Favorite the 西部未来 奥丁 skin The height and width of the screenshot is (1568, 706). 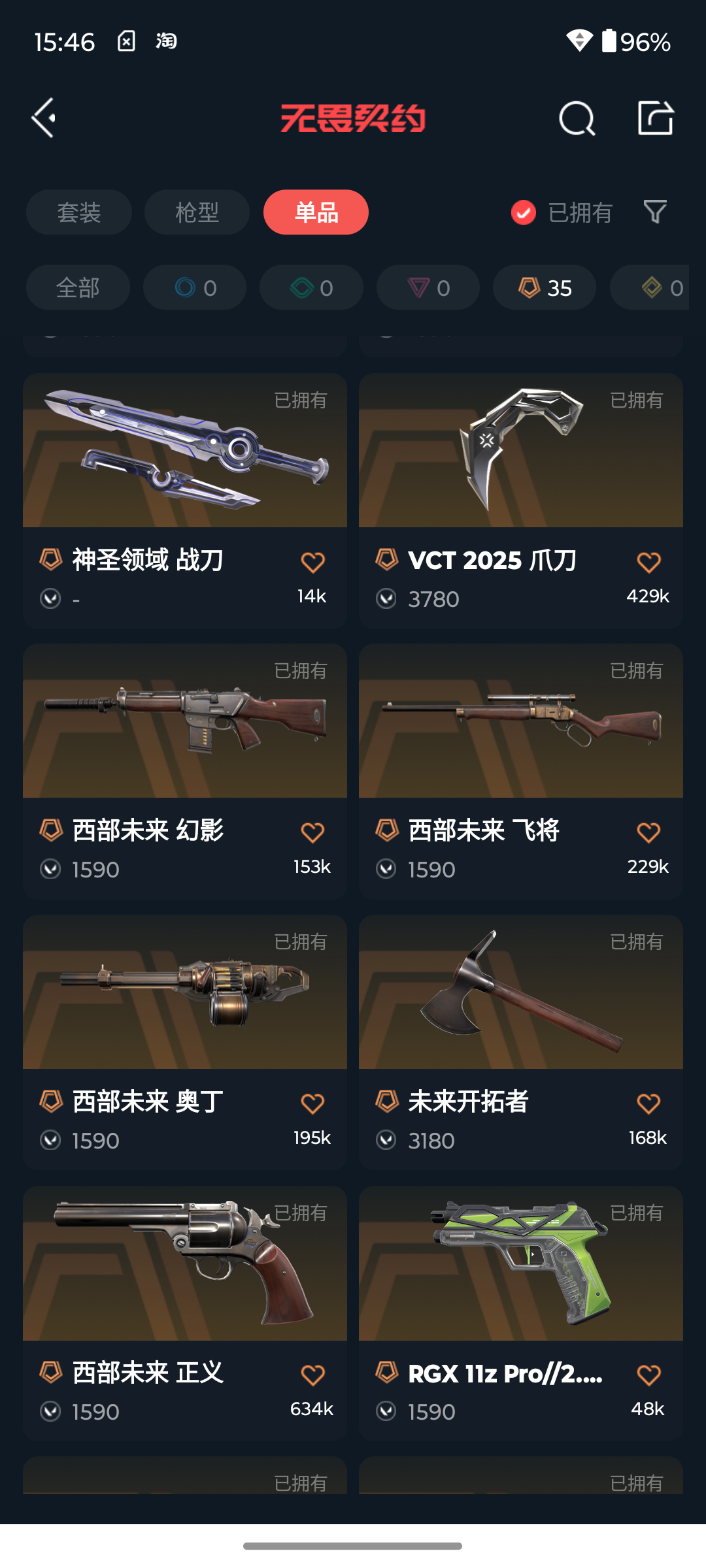coord(312,1104)
